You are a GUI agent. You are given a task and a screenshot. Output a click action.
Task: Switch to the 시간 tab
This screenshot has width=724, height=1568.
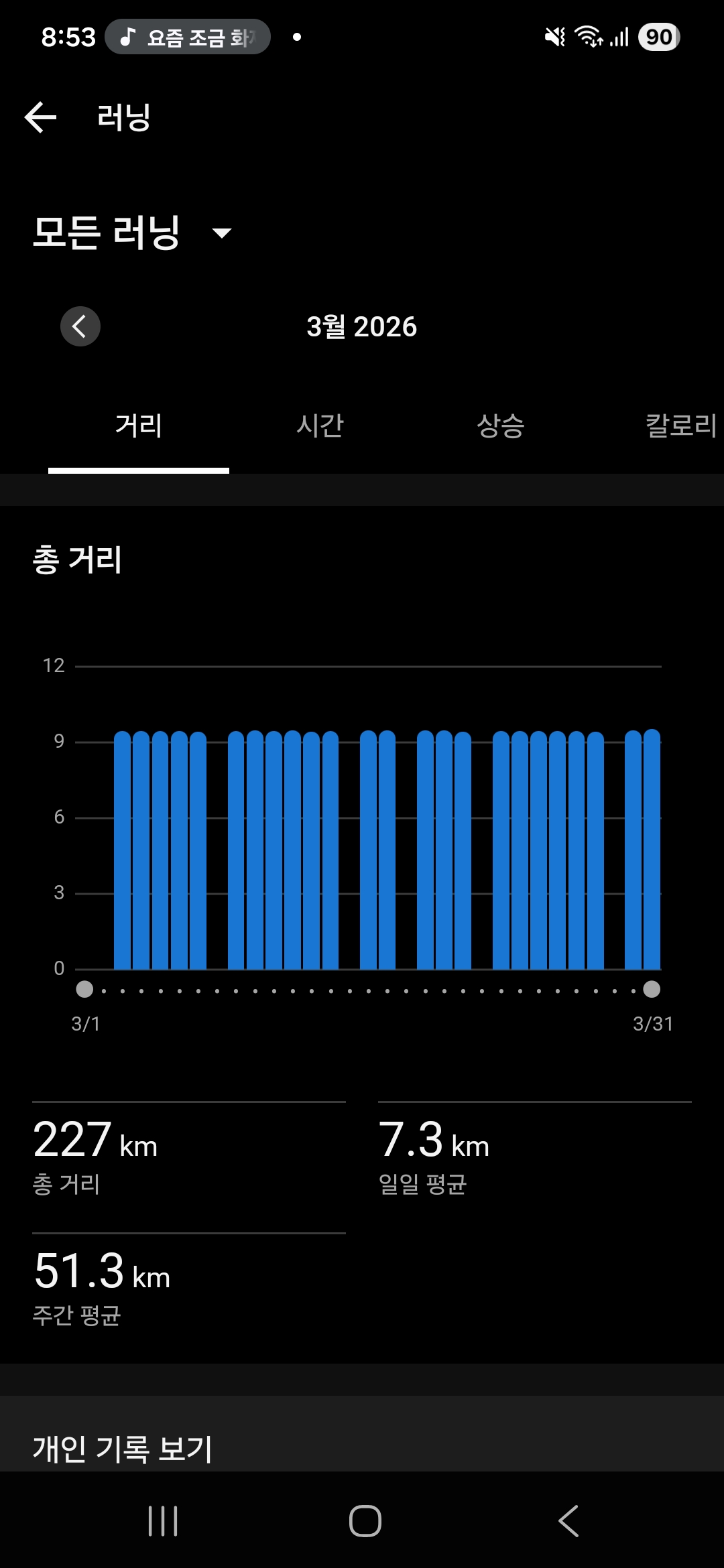[x=320, y=426]
